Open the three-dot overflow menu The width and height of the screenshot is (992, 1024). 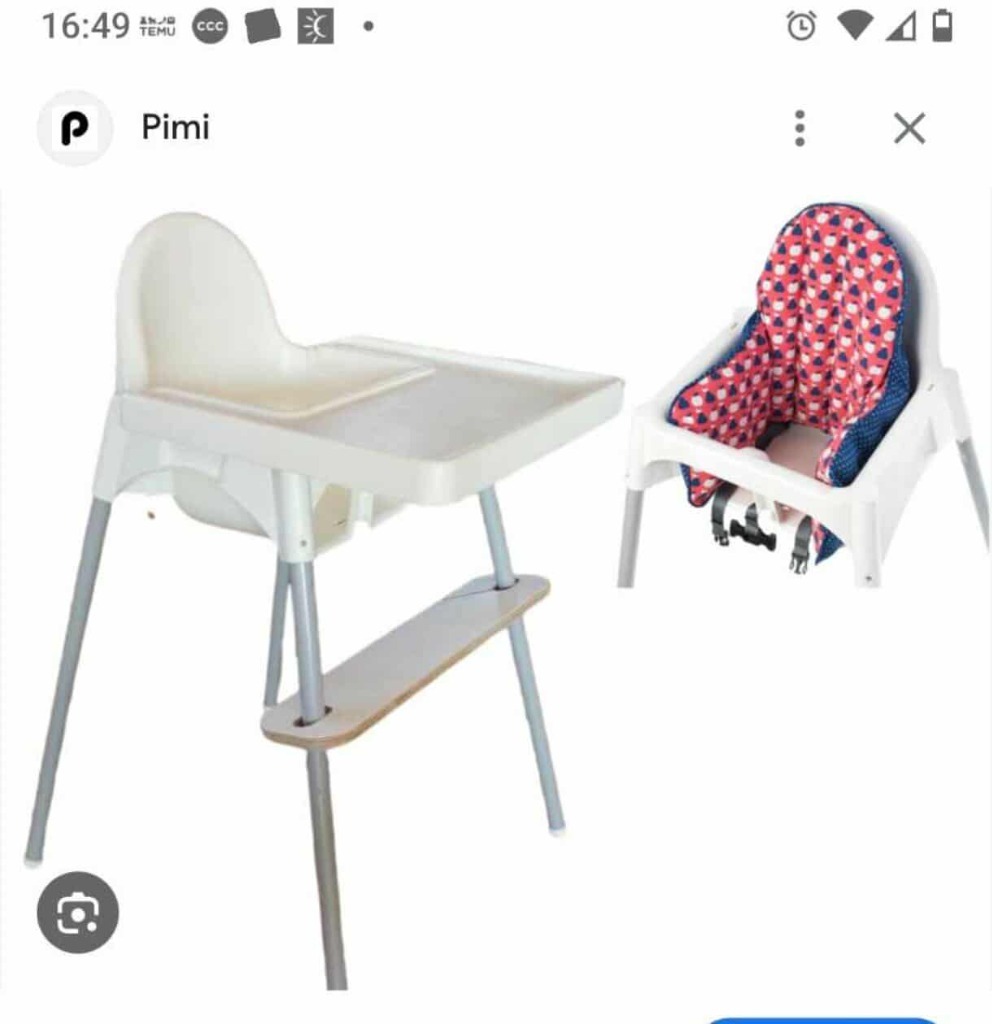pos(799,128)
